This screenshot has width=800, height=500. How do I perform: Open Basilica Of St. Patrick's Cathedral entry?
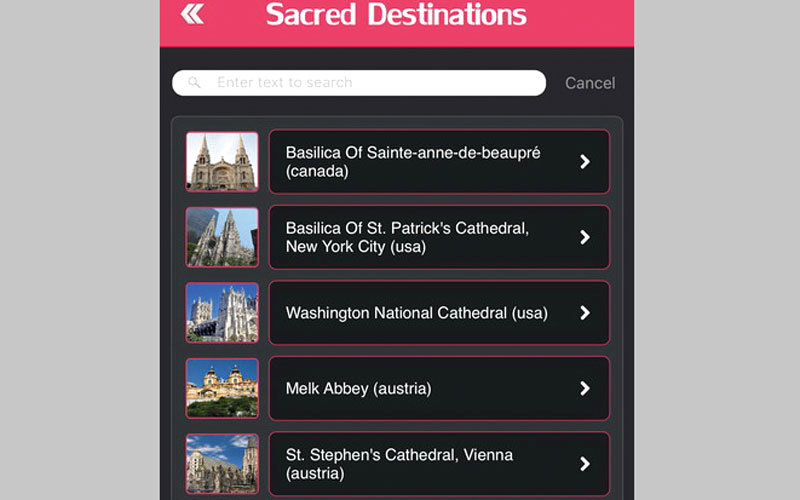(x=439, y=237)
